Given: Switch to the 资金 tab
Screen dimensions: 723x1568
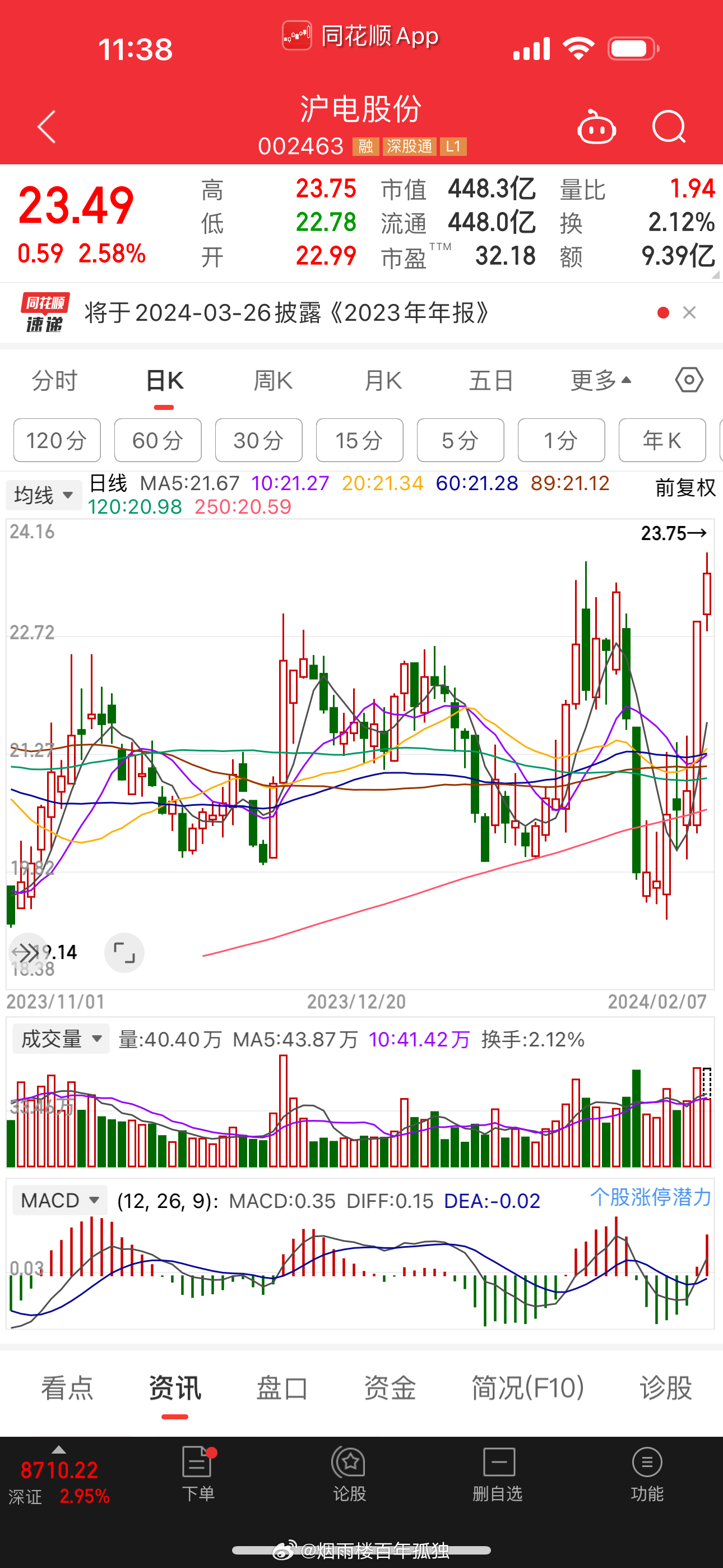Looking at the screenshot, I should click(390, 1389).
